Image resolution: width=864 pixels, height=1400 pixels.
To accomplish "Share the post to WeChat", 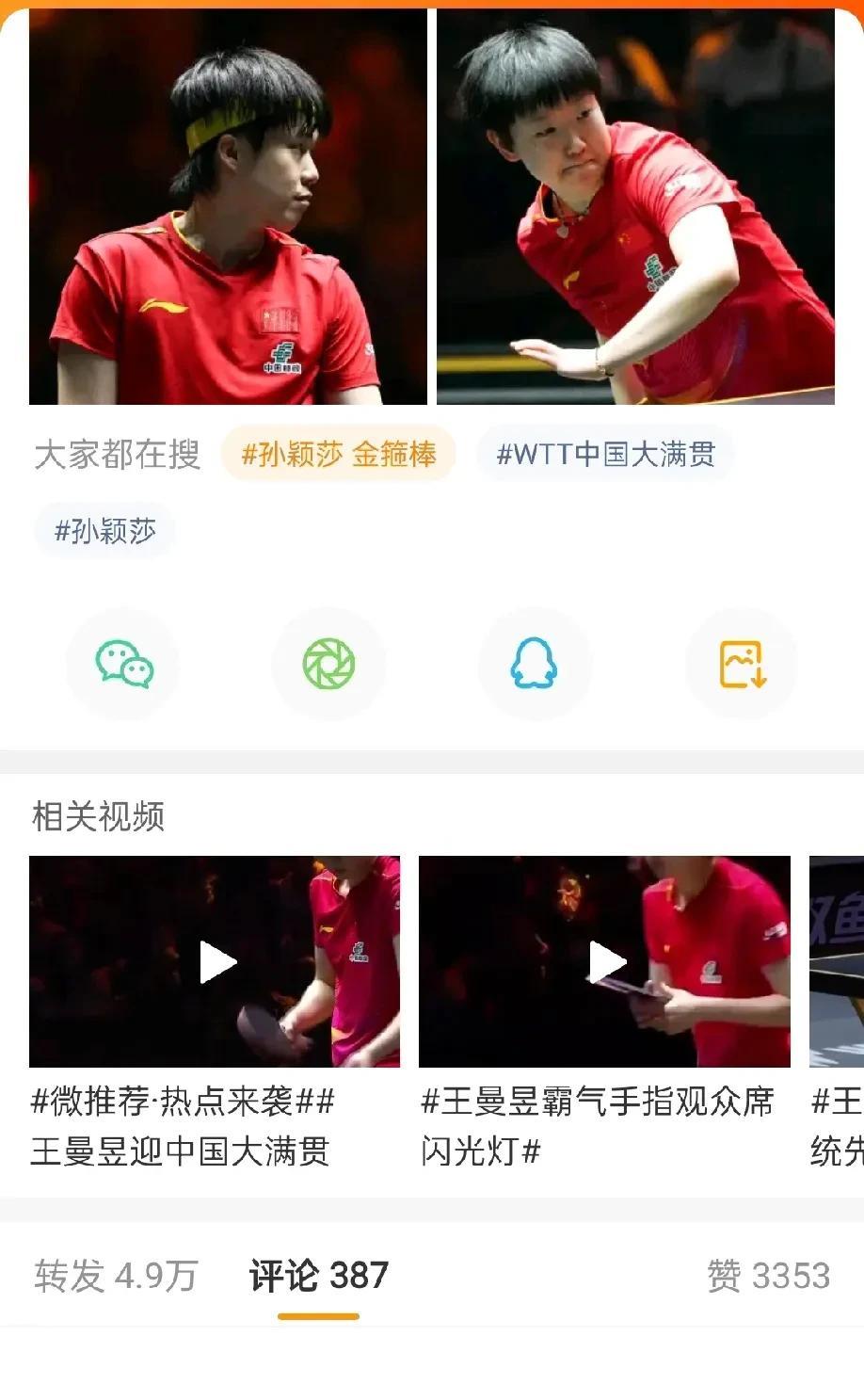I will point(123,665).
